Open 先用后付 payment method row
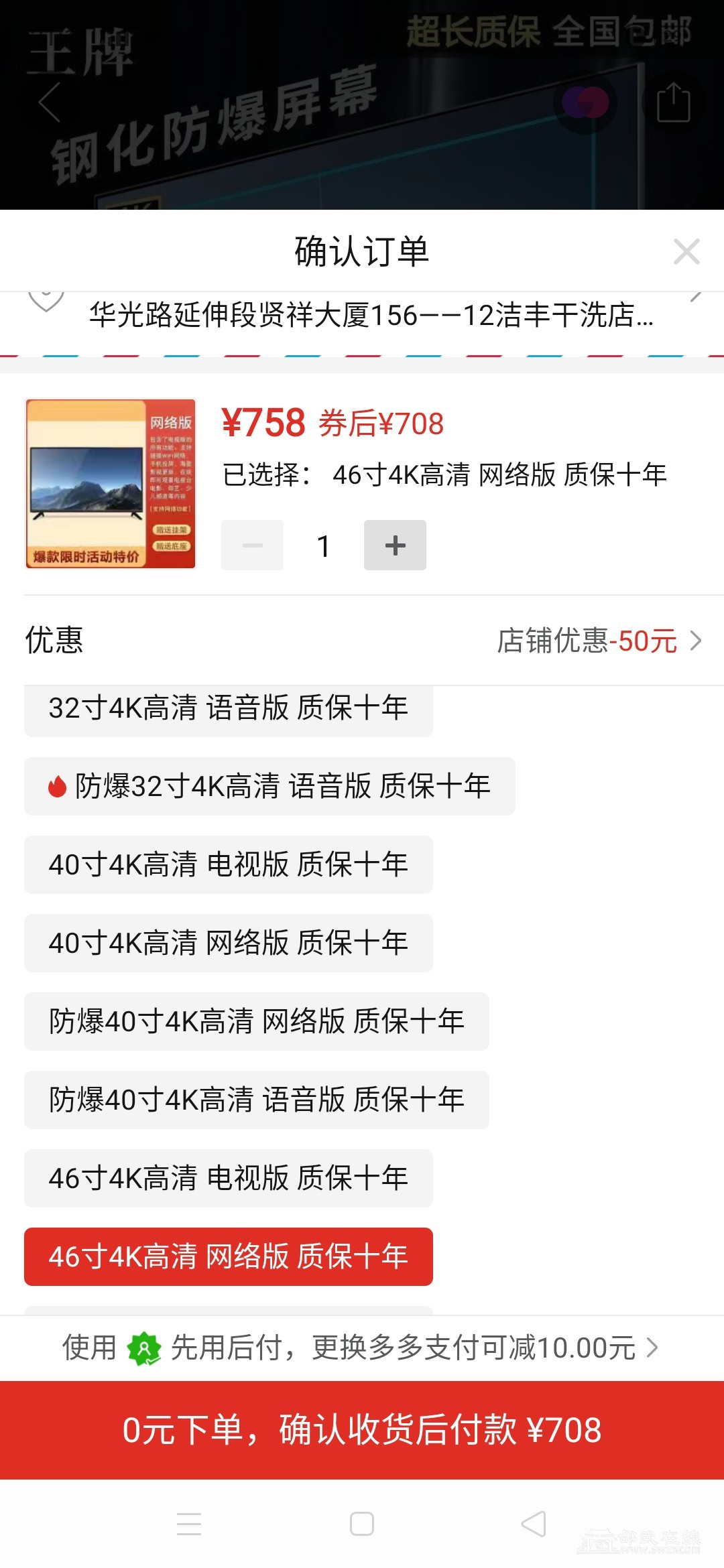724x1568 pixels. pyautogui.click(x=362, y=1348)
